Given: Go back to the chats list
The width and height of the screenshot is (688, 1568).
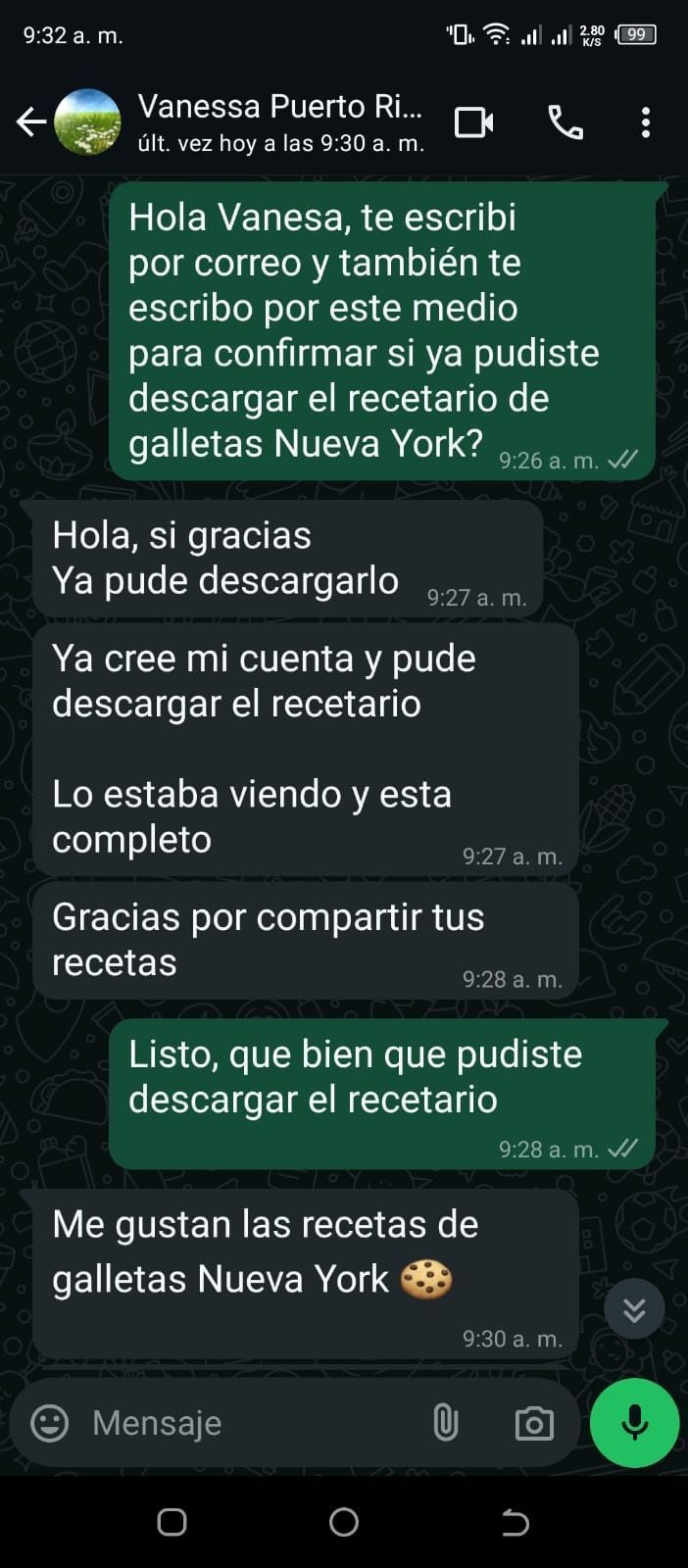Looking at the screenshot, I should pyautogui.click(x=31, y=122).
